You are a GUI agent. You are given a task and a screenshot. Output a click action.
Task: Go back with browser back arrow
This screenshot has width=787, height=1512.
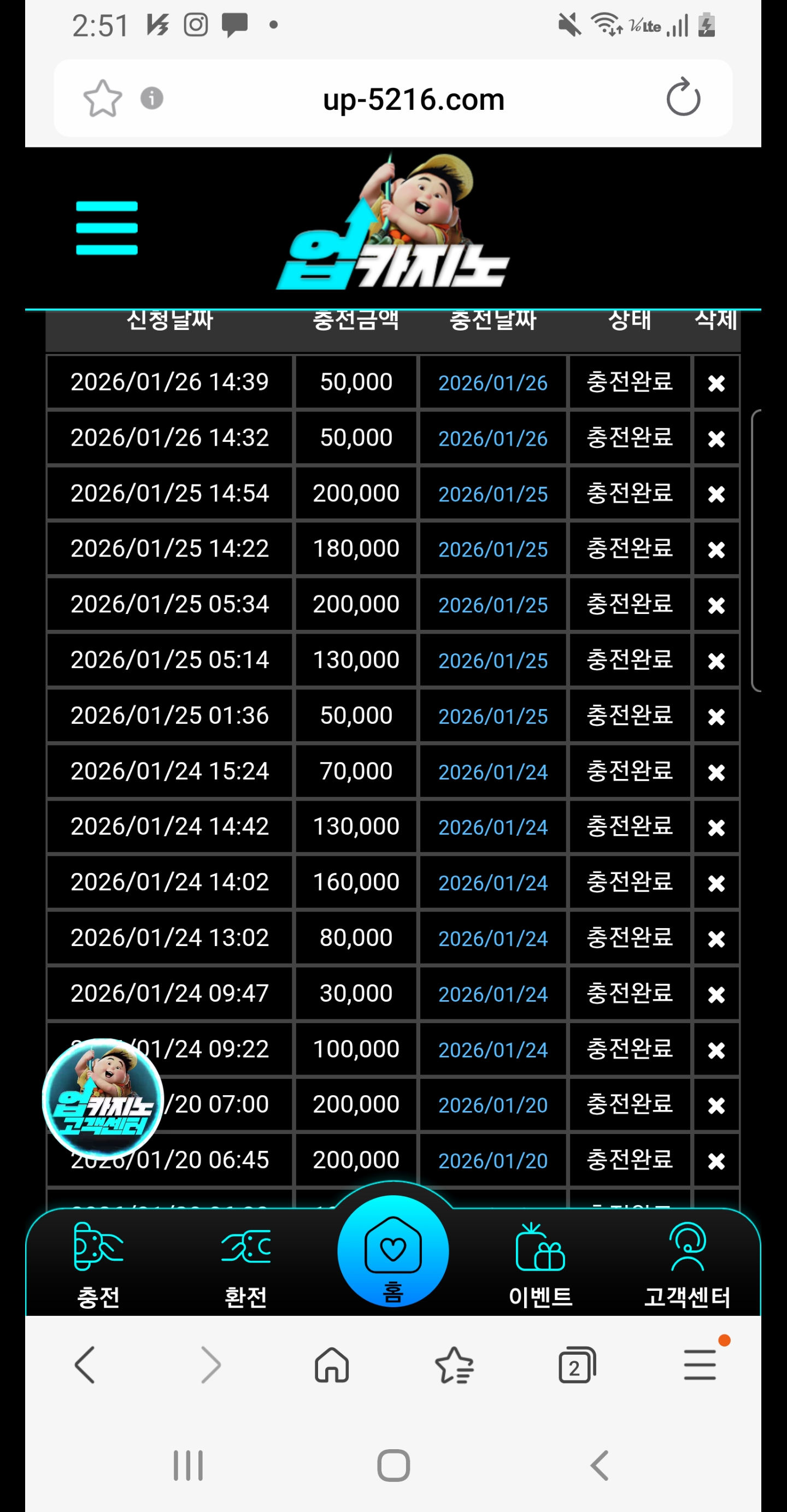pyautogui.click(x=85, y=1365)
